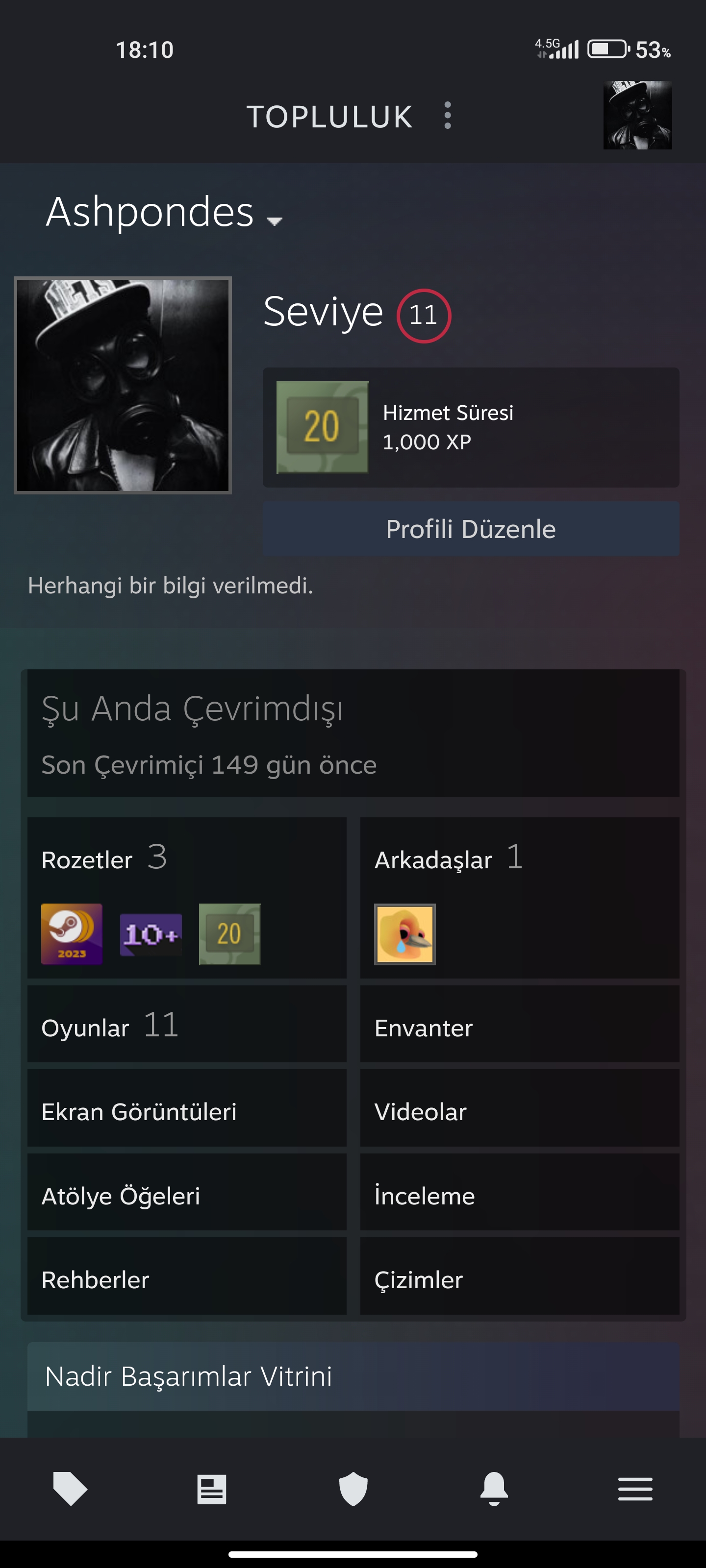Image resolution: width=706 pixels, height=1568 pixels.
Task: Open the hamburger menu tab
Action: (635, 1489)
